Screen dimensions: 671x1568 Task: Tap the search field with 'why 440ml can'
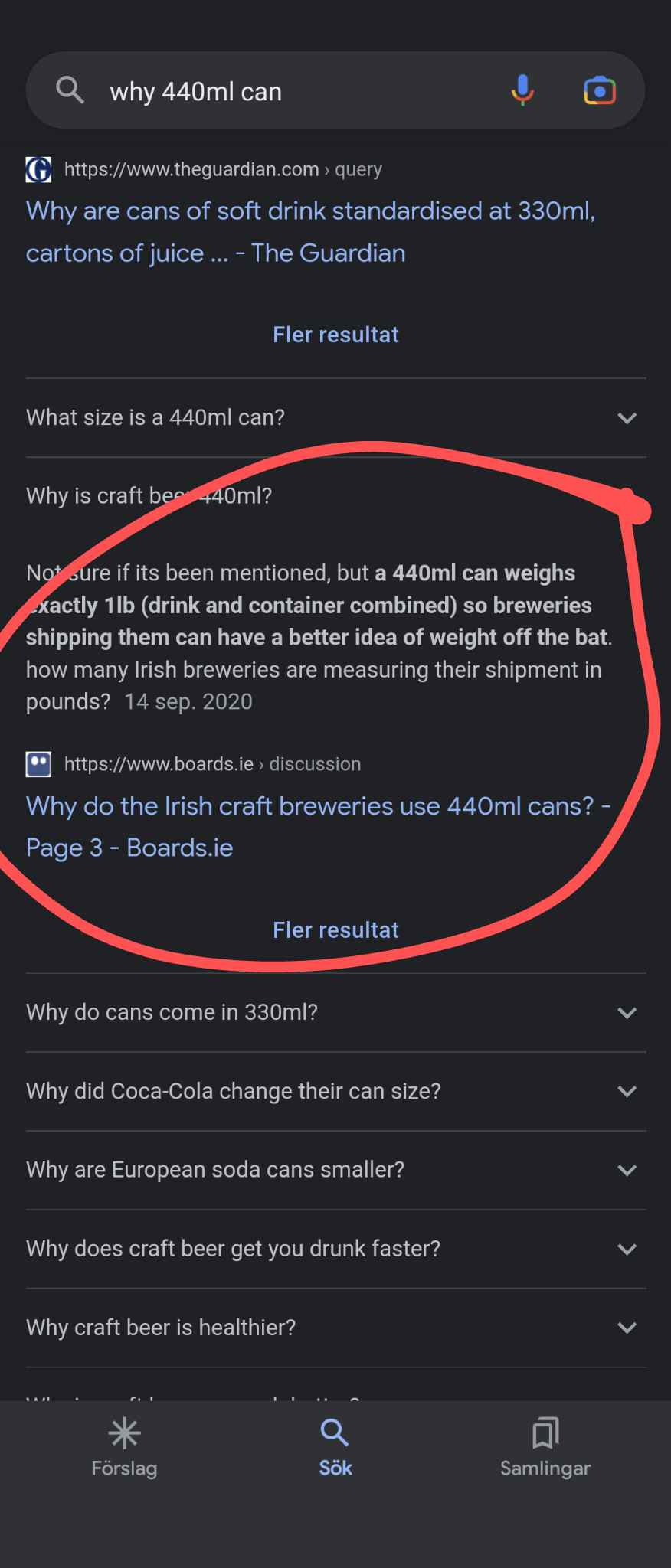click(x=291, y=91)
